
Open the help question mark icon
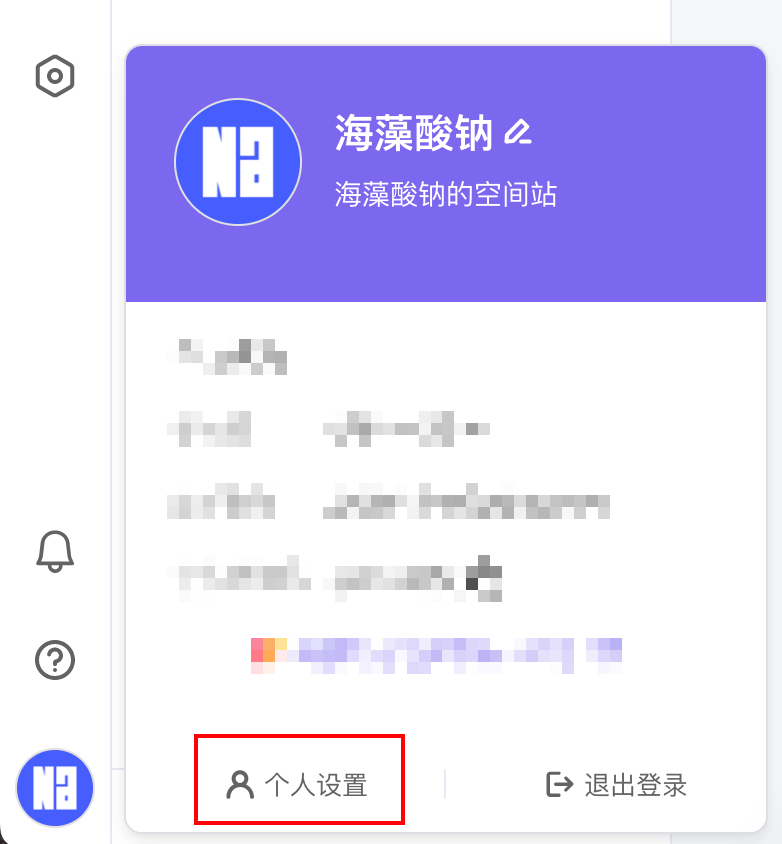tap(55, 660)
